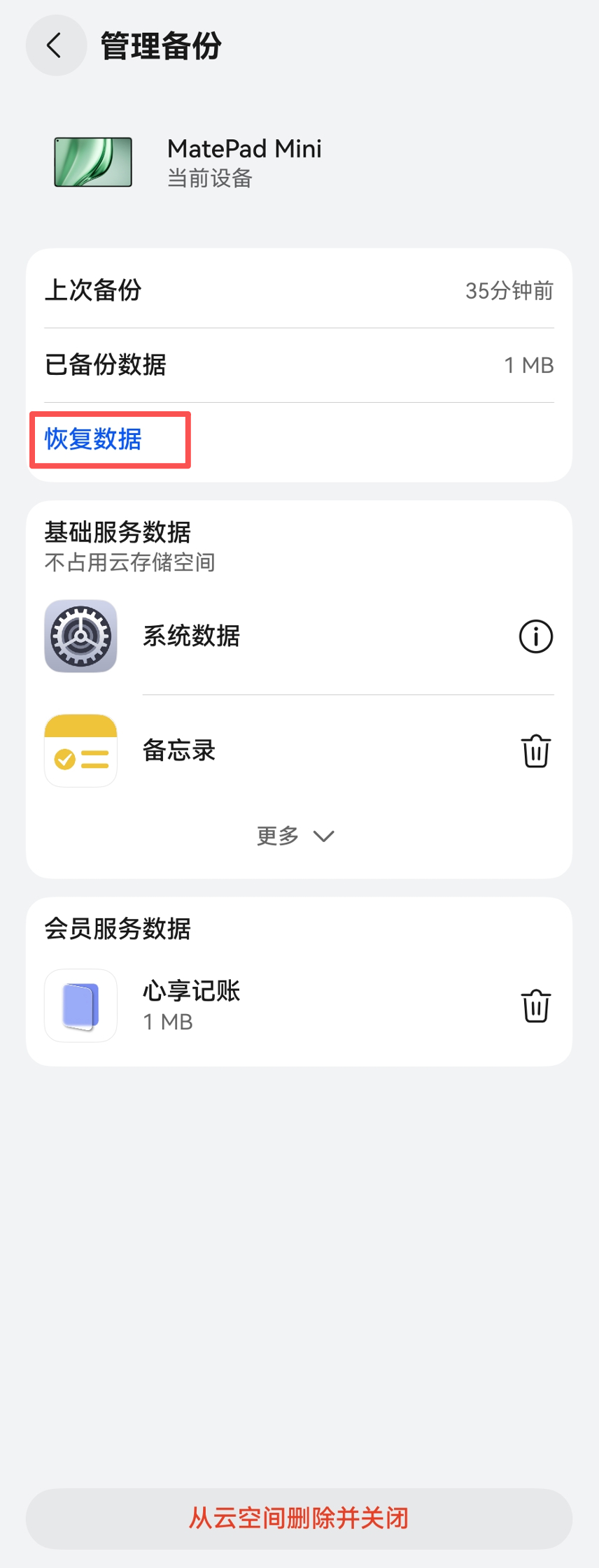Image resolution: width=599 pixels, height=1568 pixels.
Task: Select 从云空间删除并关闭 button
Action: point(299,1518)
